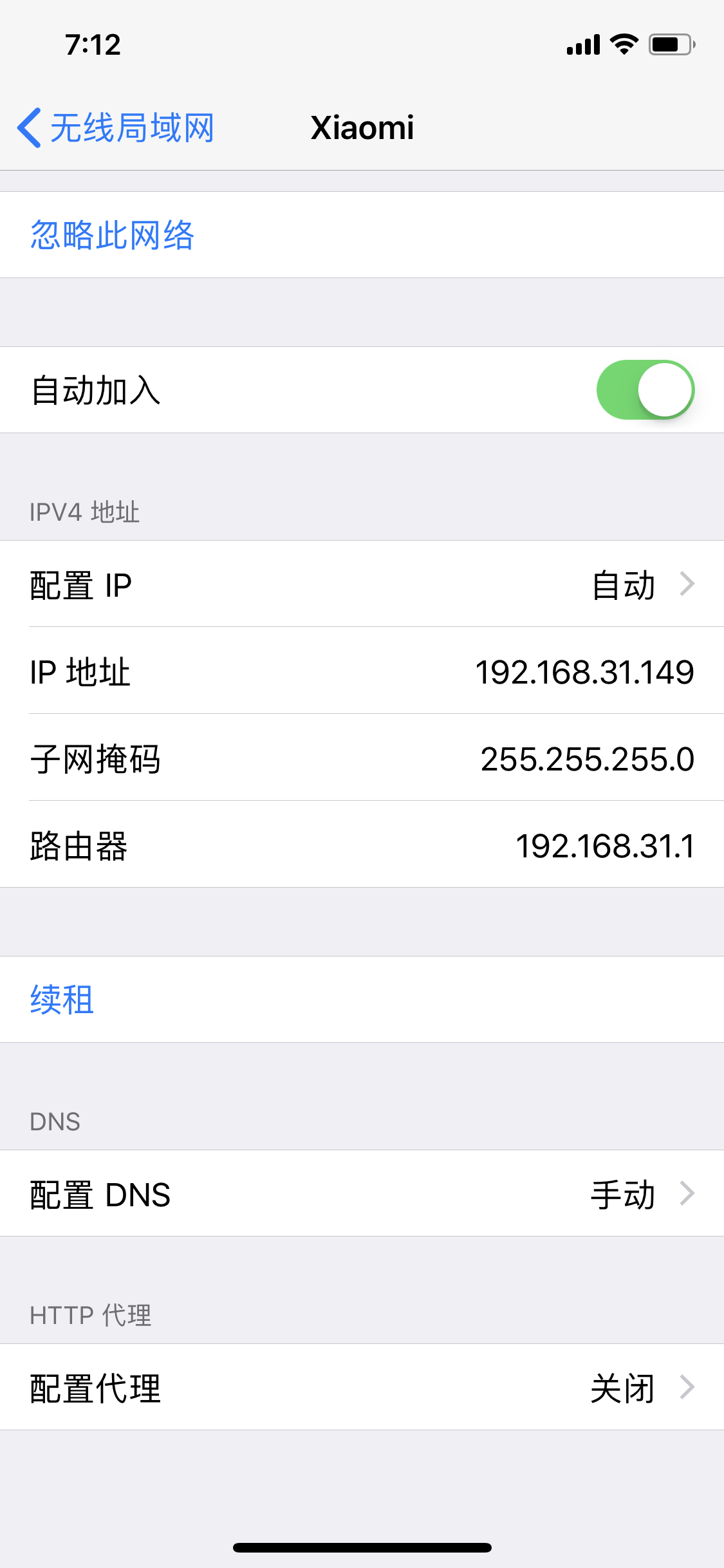Open the 配置 DNS row
This screenshot has height=1568, width=724.
tap(362, 1193)
